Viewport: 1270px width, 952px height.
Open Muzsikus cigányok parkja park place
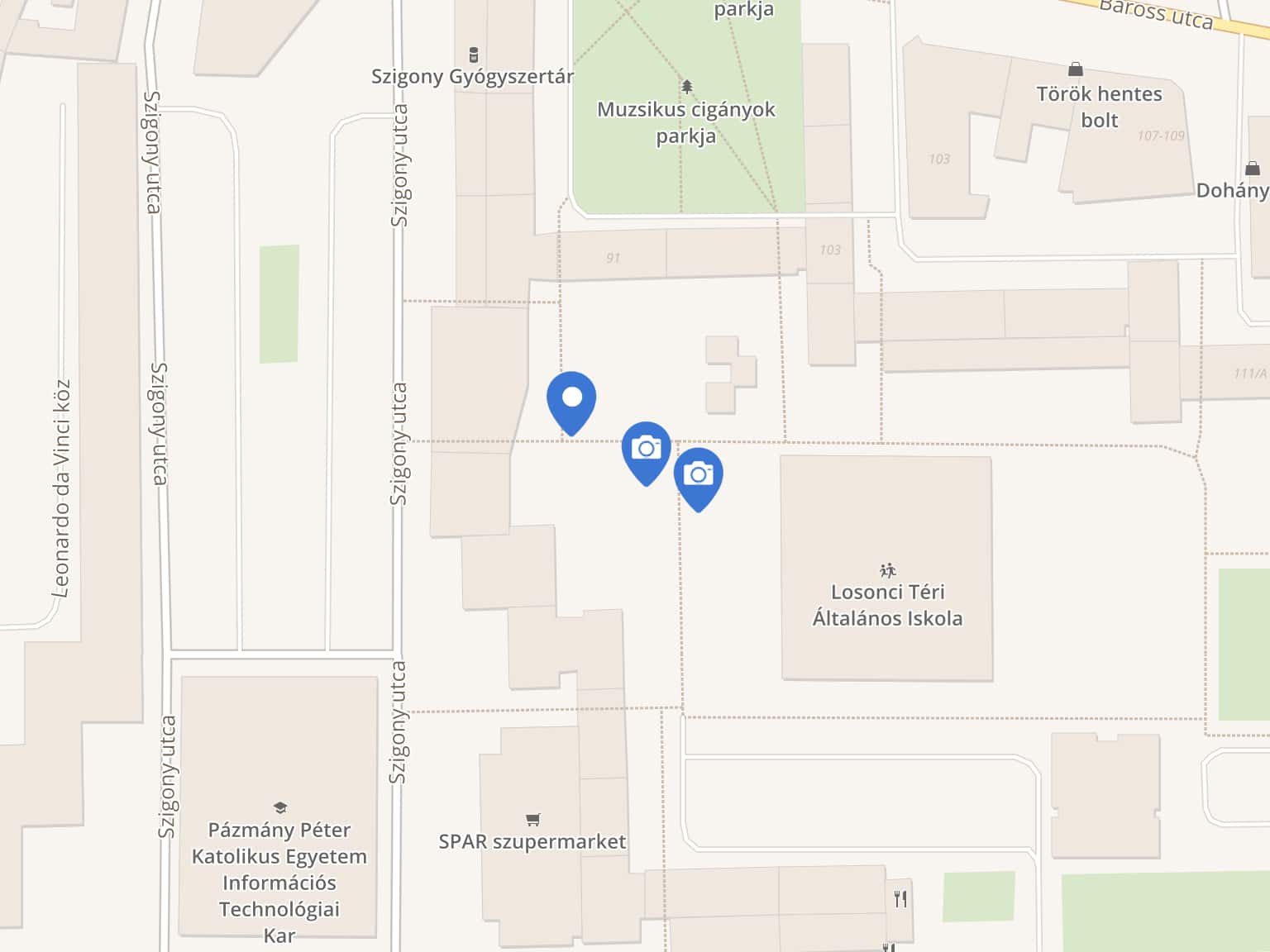click(x=686, y=121)
